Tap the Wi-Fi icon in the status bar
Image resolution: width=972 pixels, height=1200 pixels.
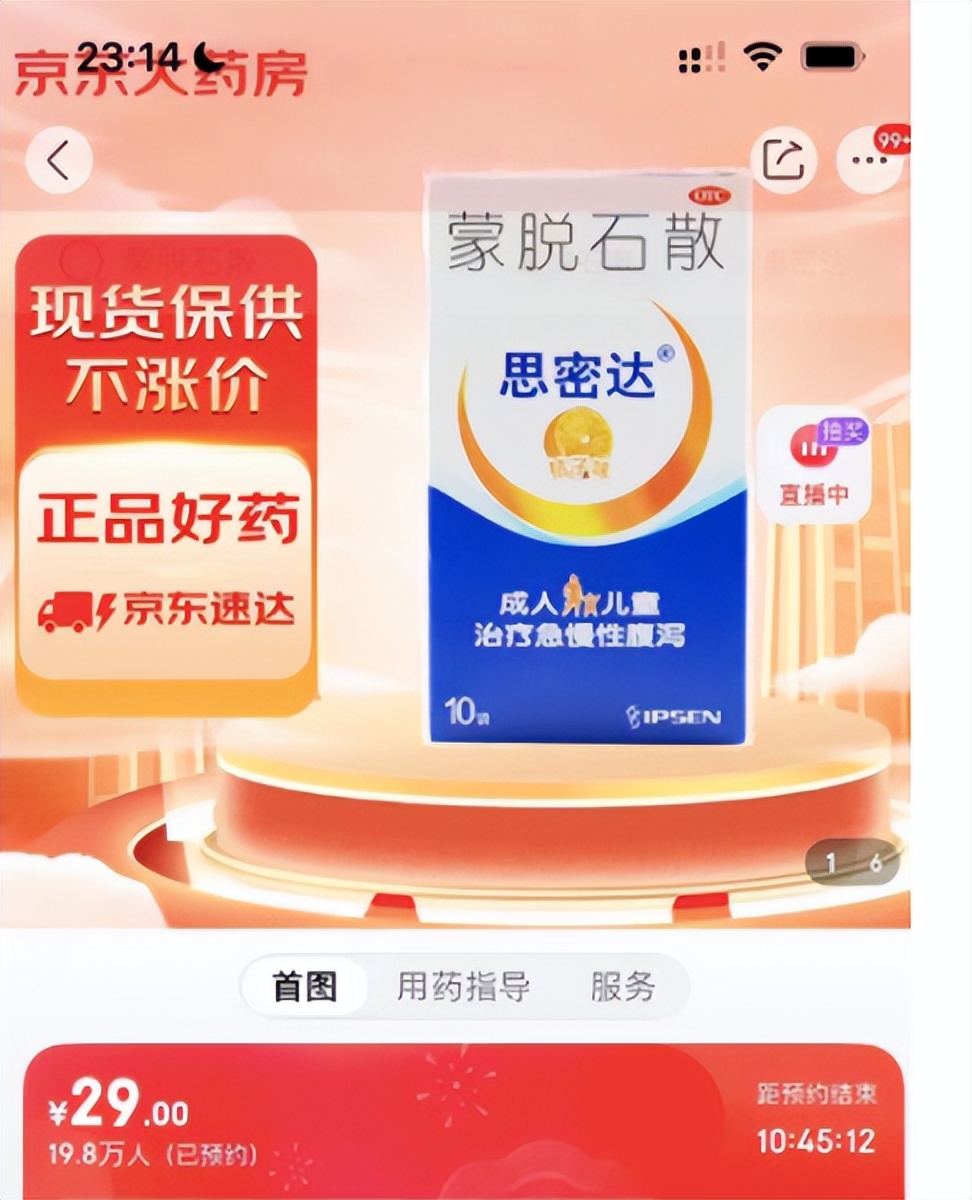[x=762, y=58]
